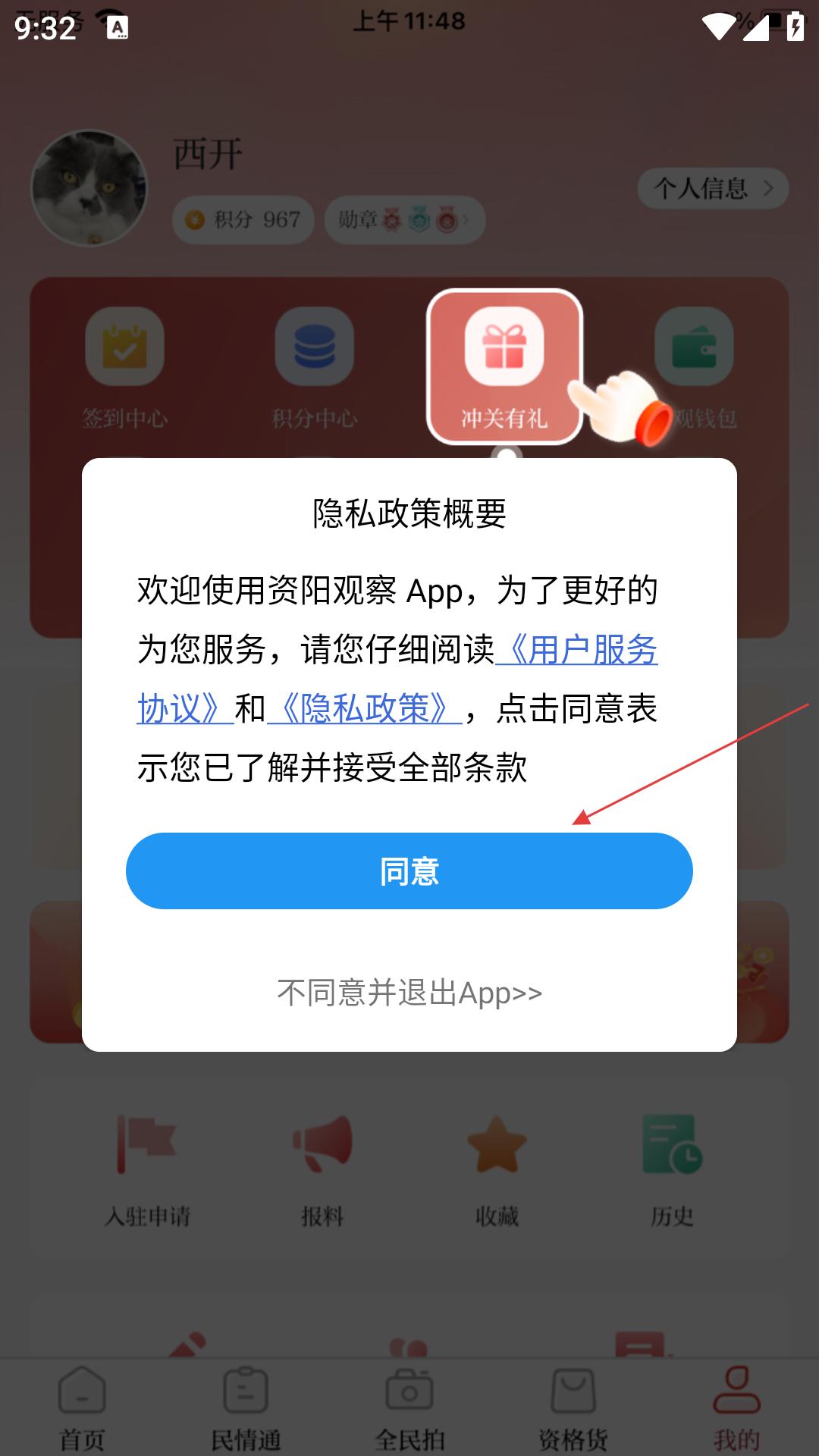
Task: Tap the blue 同意 button
Action: pyautogui.click(x=409, y=871)
